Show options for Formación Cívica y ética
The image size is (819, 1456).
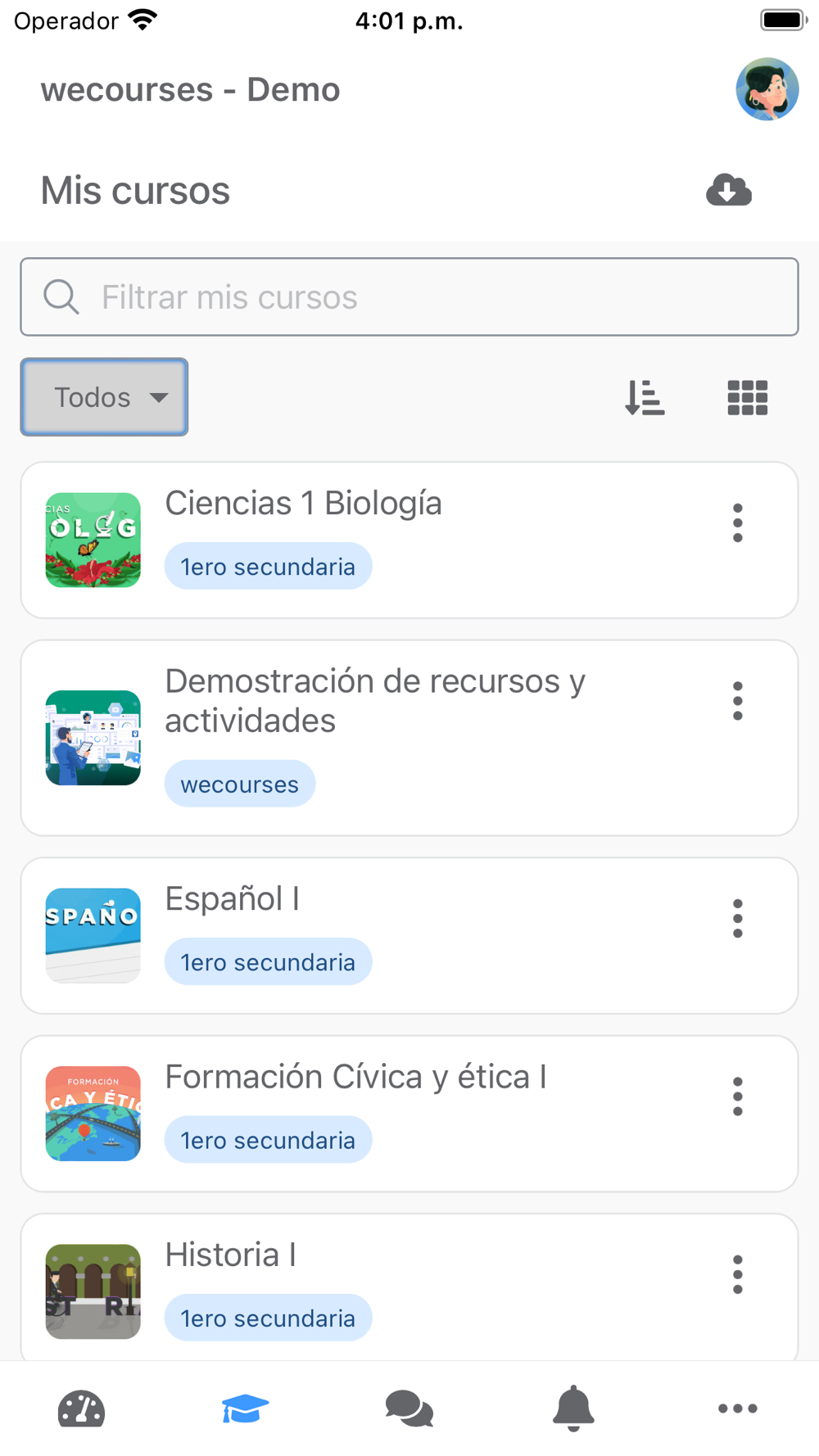[x=737, y=1097]
